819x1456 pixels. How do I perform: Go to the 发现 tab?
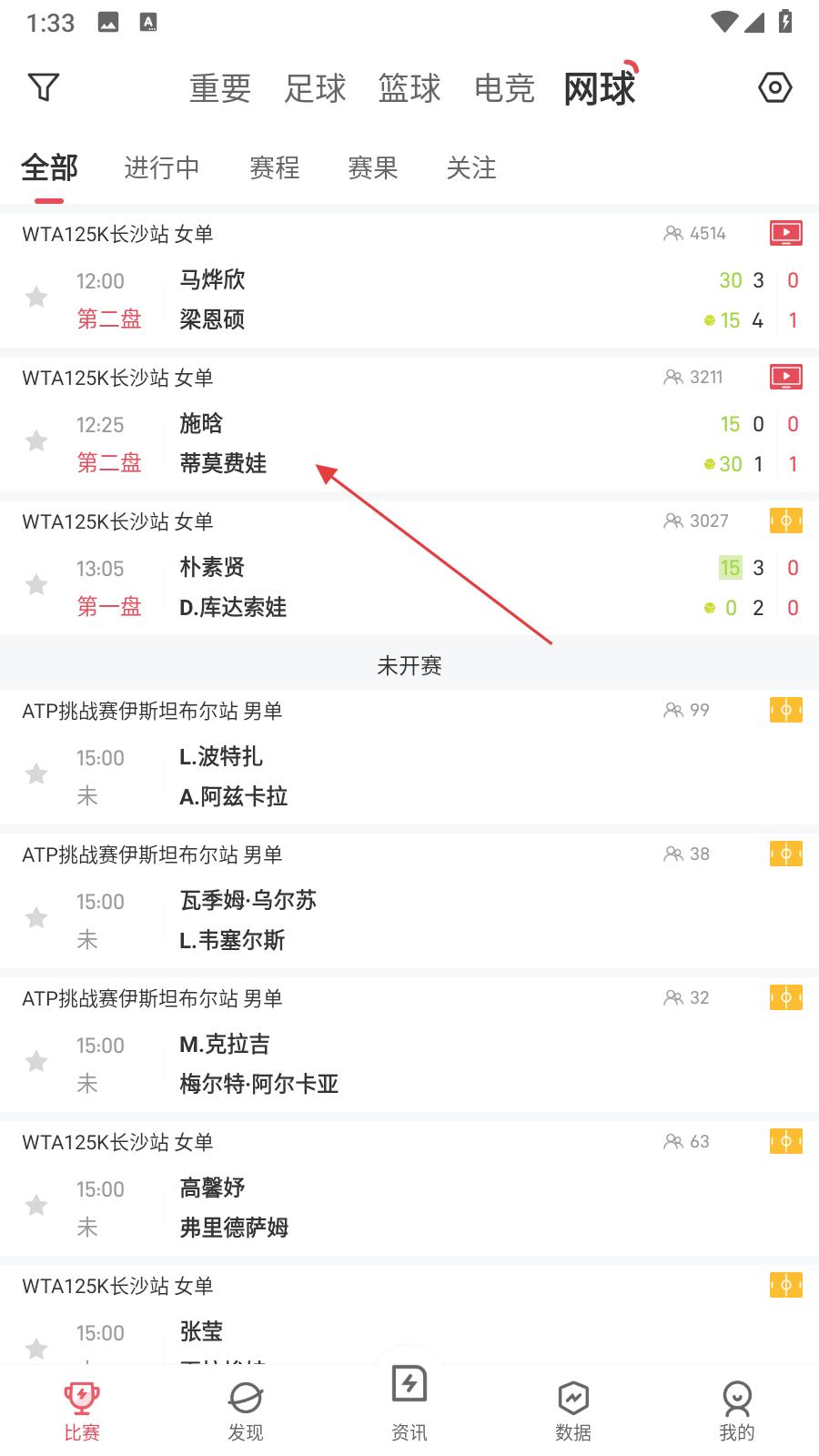tap(246, 1411)
